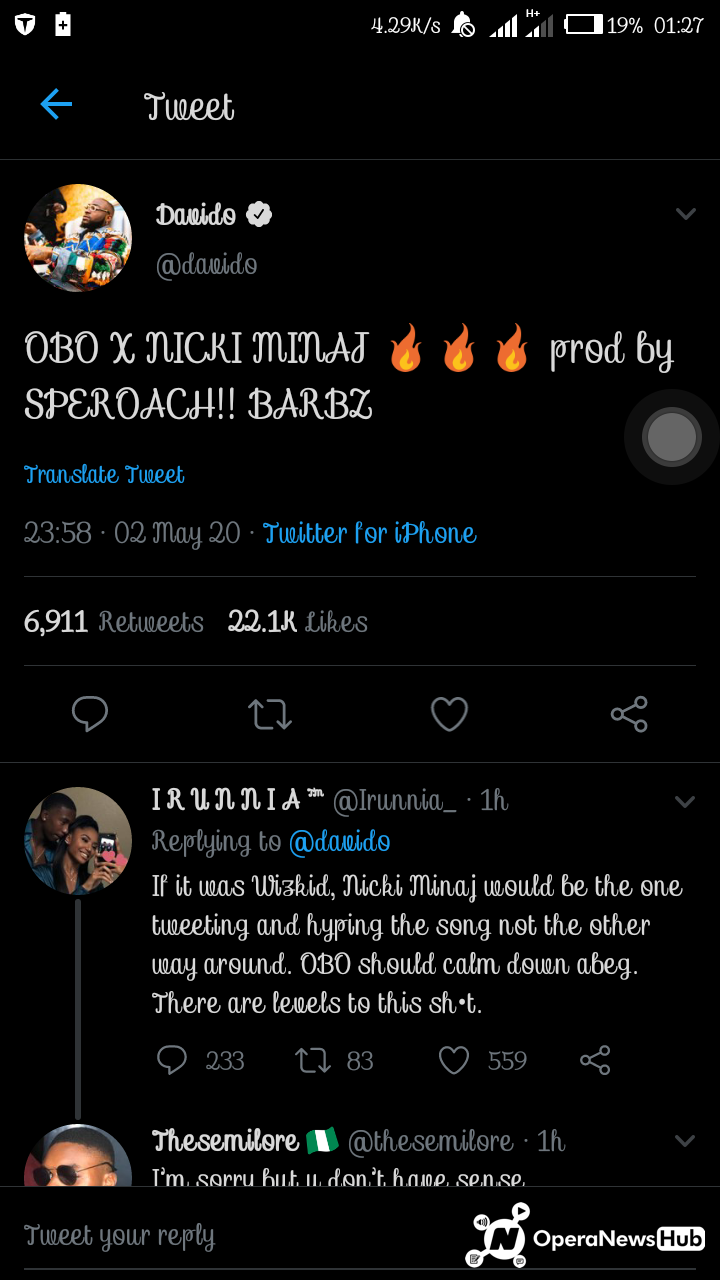Open Davido's profile picture
Image resolution: width=720 pixels, height=1280 pixels.
(78, 238)
